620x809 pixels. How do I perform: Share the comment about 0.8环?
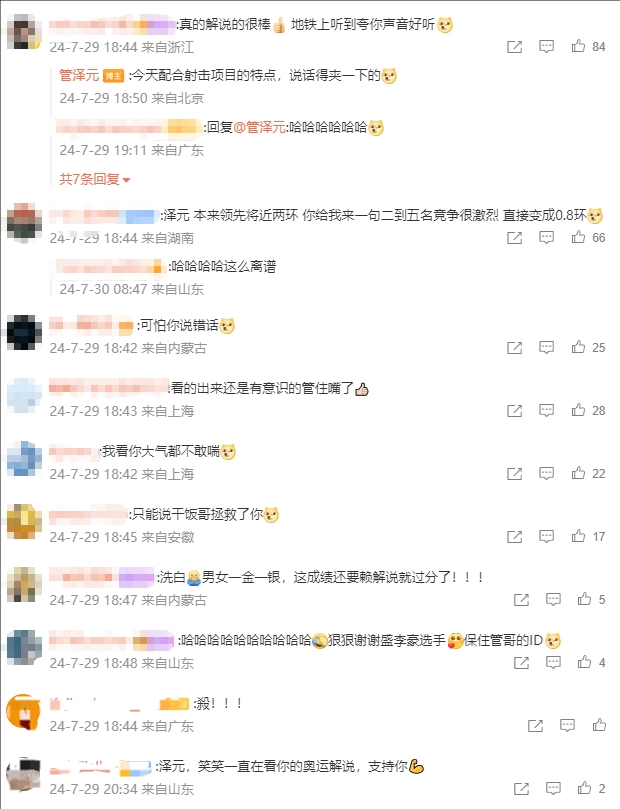[x=515, y=238]
